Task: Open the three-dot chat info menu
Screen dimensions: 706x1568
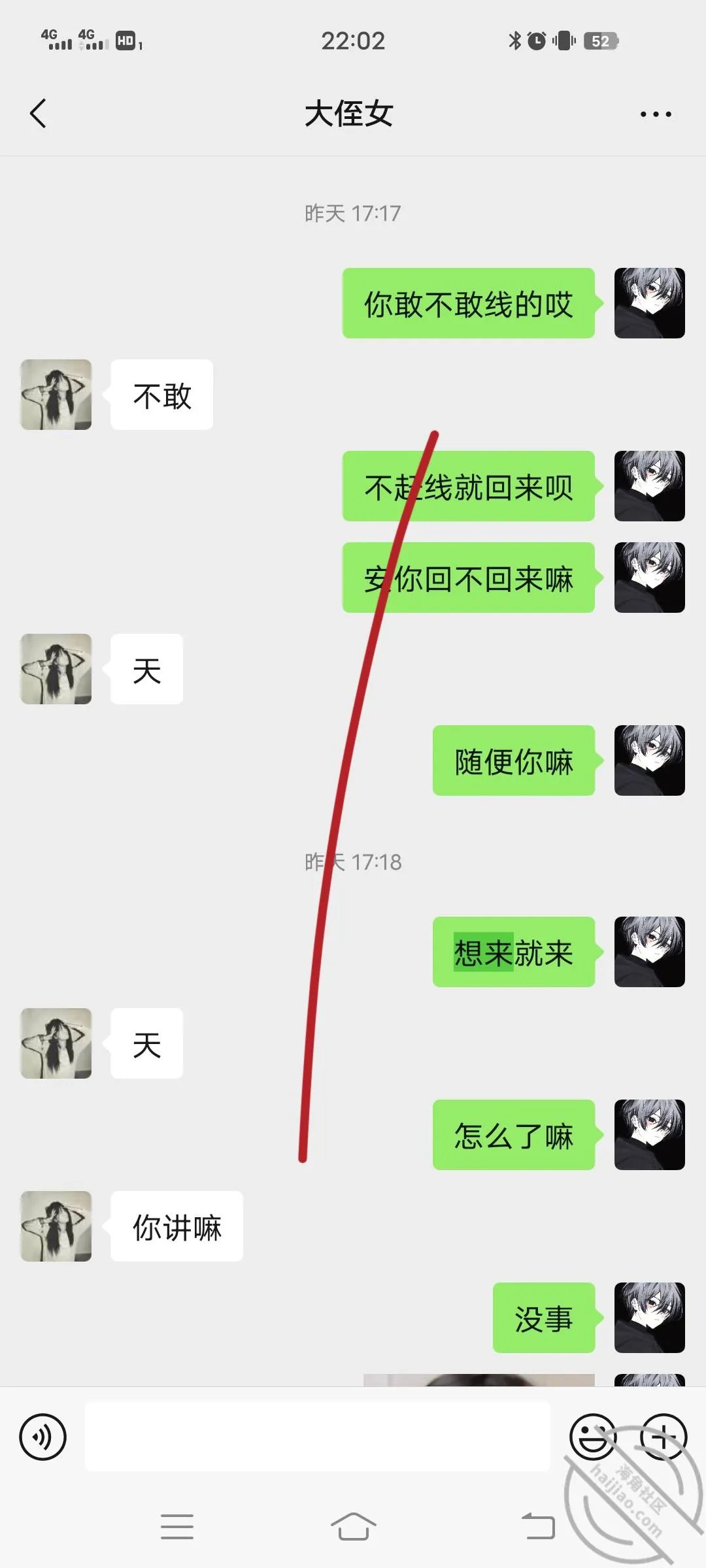Action: (656, 114)
